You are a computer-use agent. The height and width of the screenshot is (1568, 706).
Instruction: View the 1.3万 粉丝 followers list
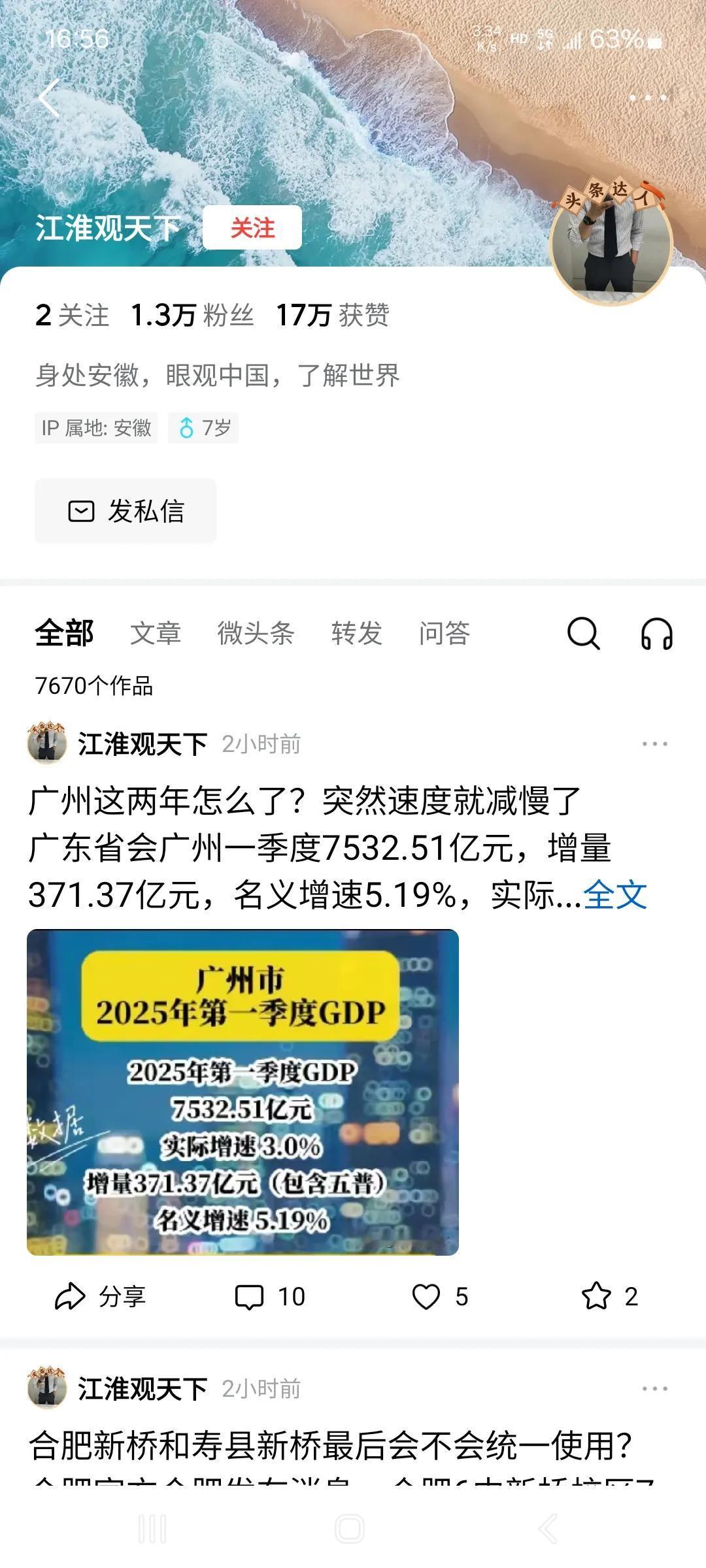coord(192,315)
